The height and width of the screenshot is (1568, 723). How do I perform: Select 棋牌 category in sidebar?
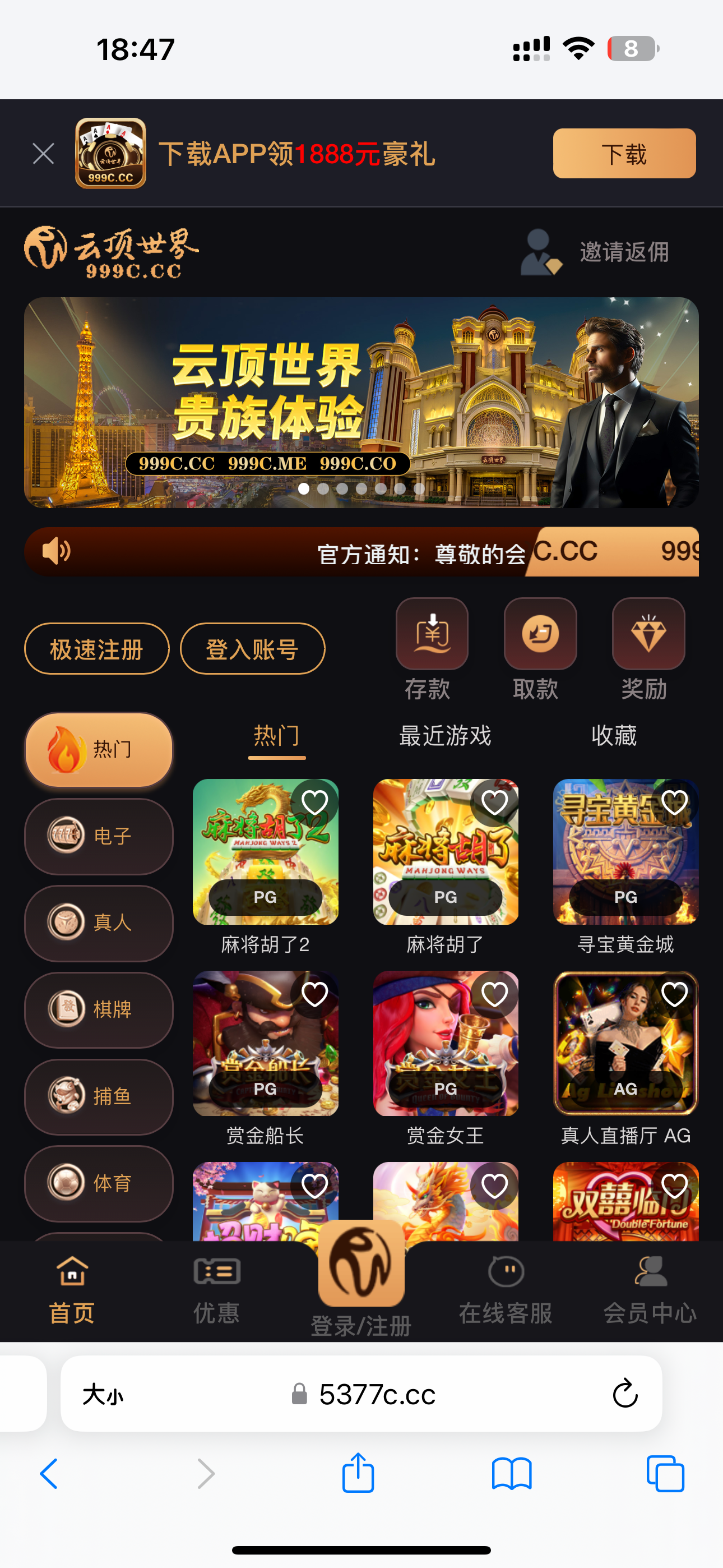tap(99, 1010)
